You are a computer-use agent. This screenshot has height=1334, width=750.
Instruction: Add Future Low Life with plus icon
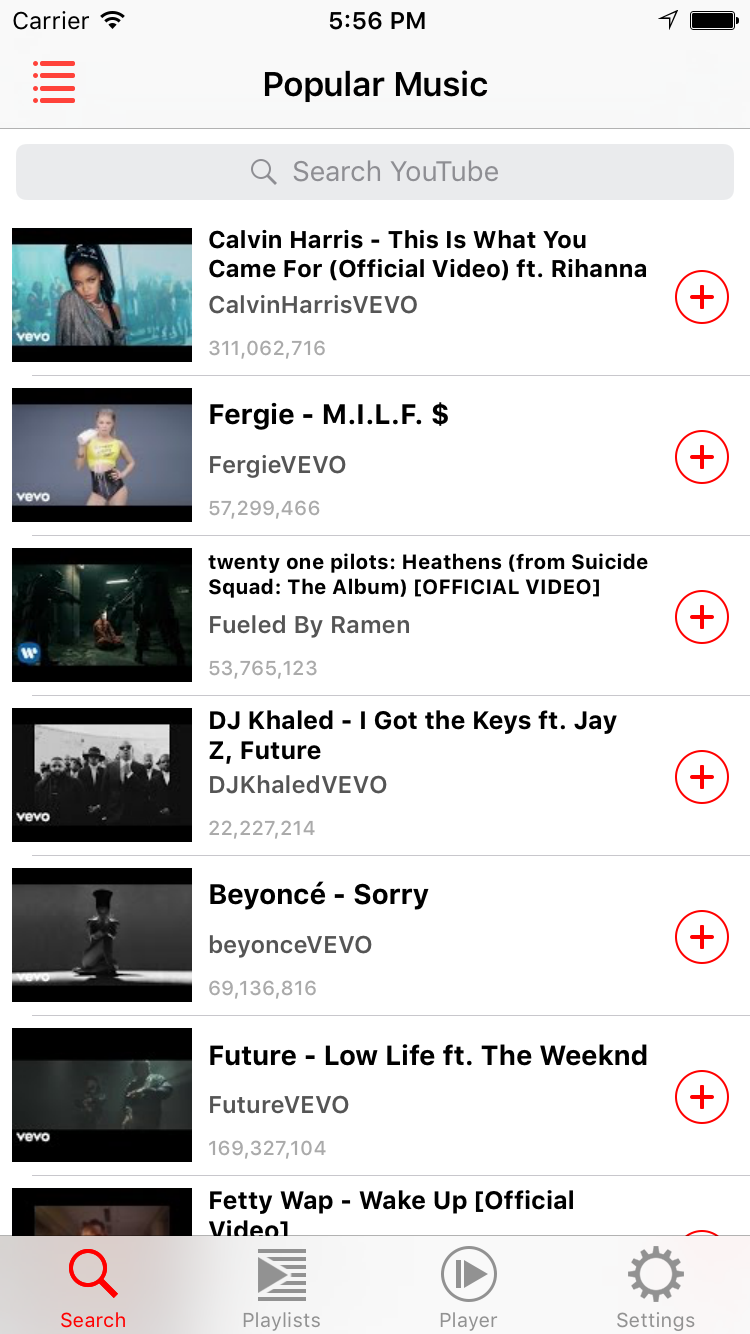click(702, 1097)
